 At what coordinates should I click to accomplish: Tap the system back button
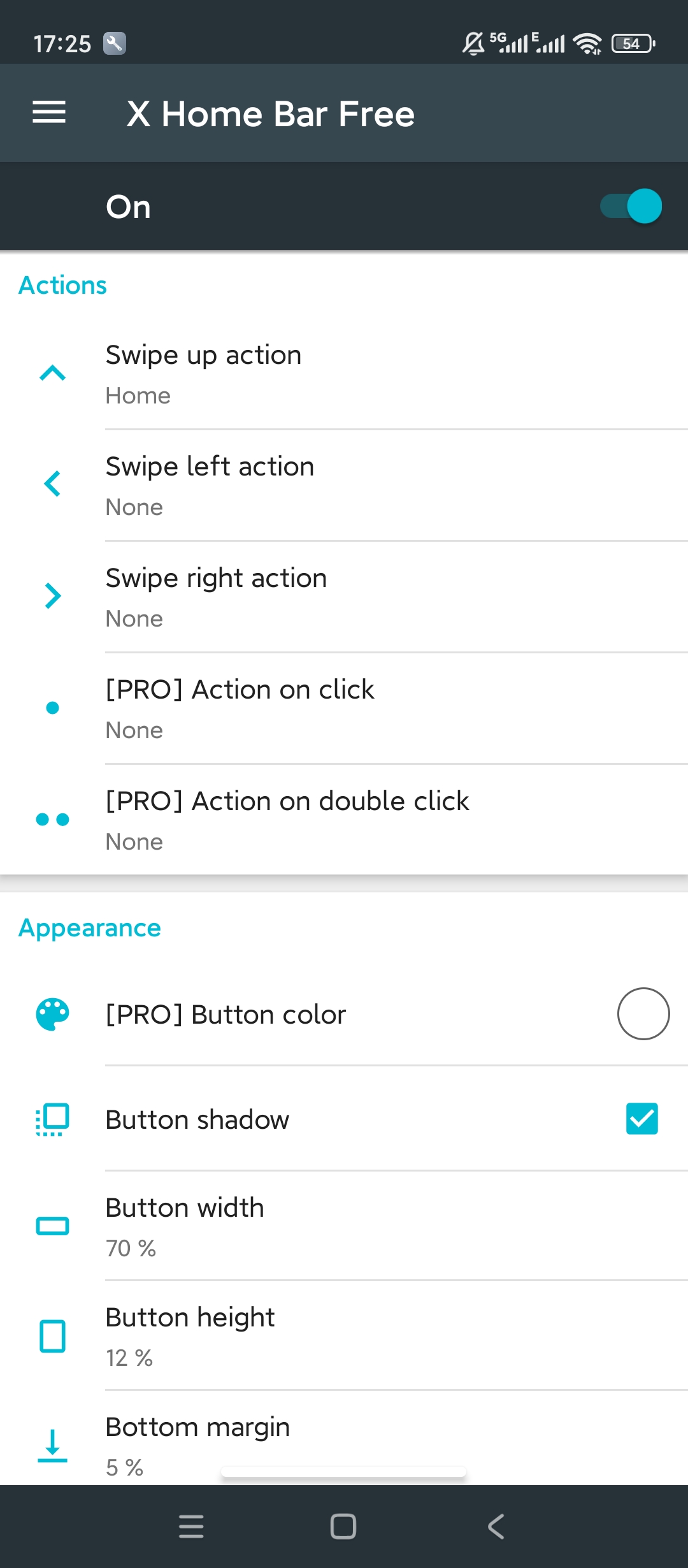click(496, 1527)
